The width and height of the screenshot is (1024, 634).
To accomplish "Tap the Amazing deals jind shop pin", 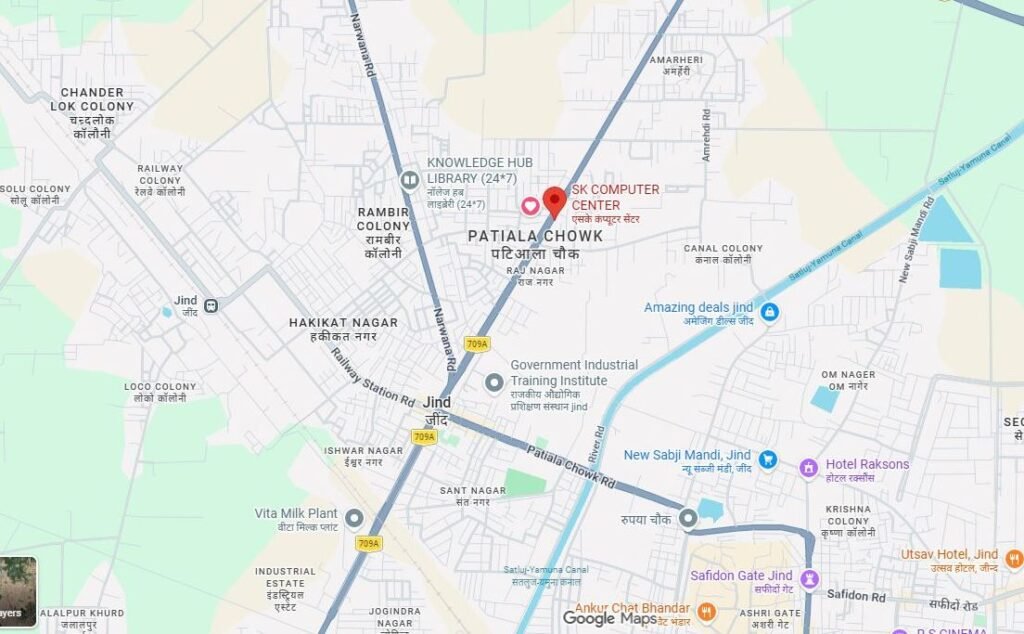I will [769, 312].
